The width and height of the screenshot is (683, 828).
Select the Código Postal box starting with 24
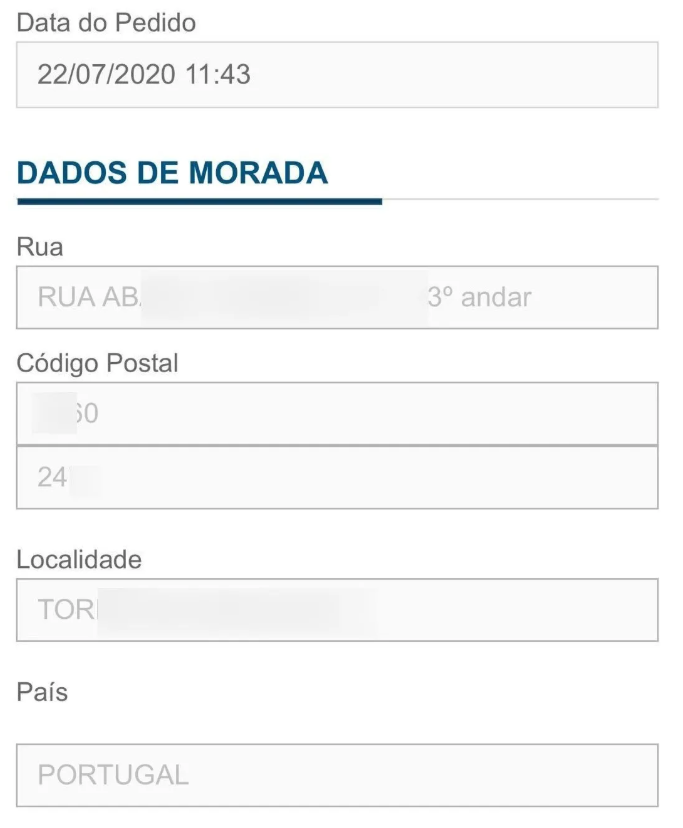pos(337,477)
